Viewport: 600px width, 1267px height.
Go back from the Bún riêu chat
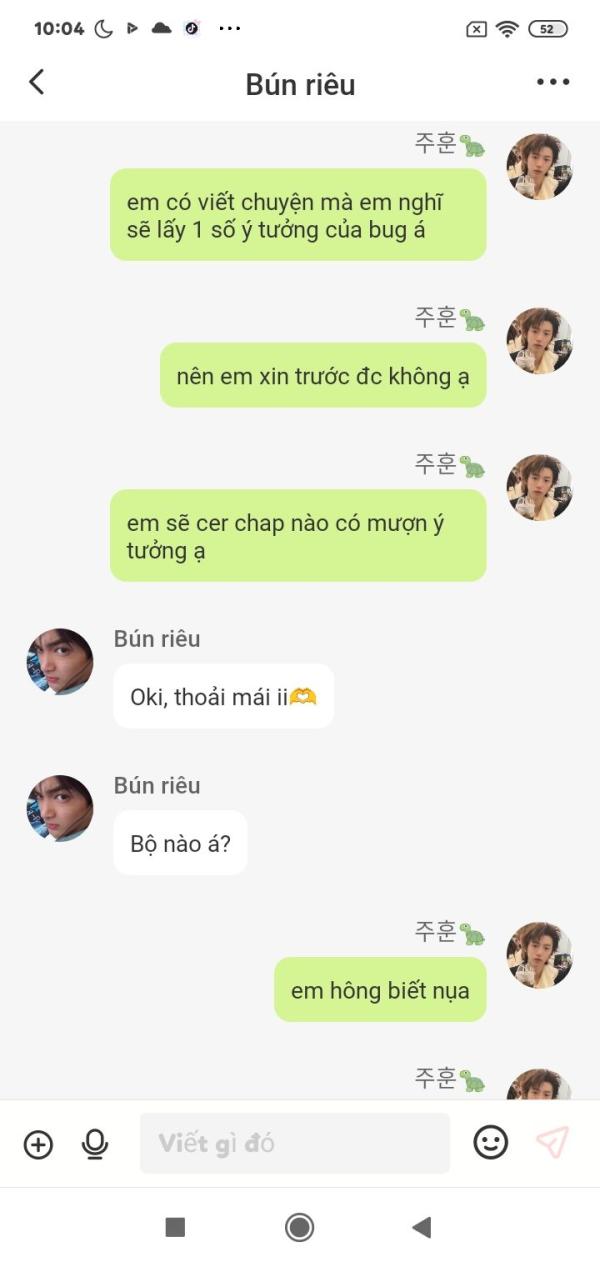(x=37, y=82)
